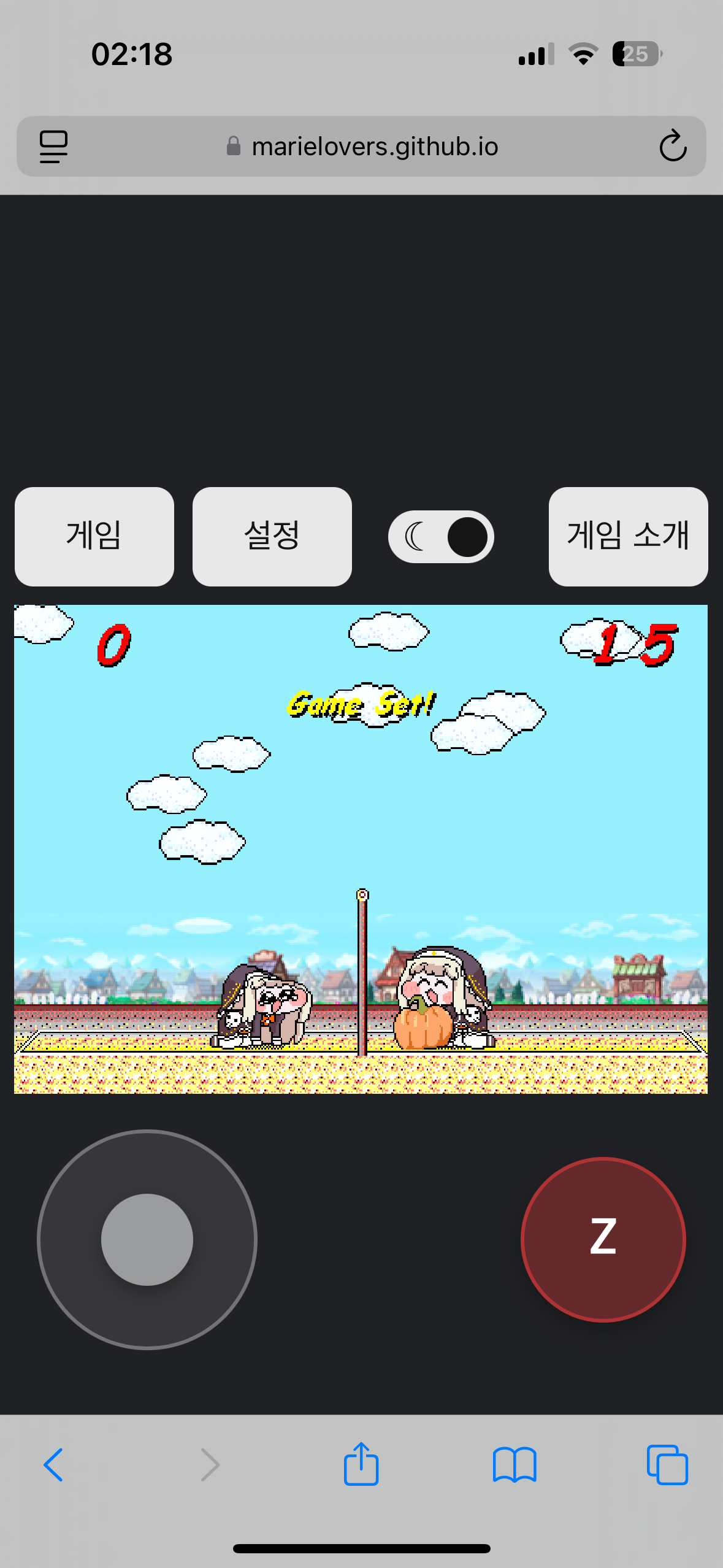Open Safari bookmarks
Viewport: 723px width, 1568px height.
click(515, 1465)
